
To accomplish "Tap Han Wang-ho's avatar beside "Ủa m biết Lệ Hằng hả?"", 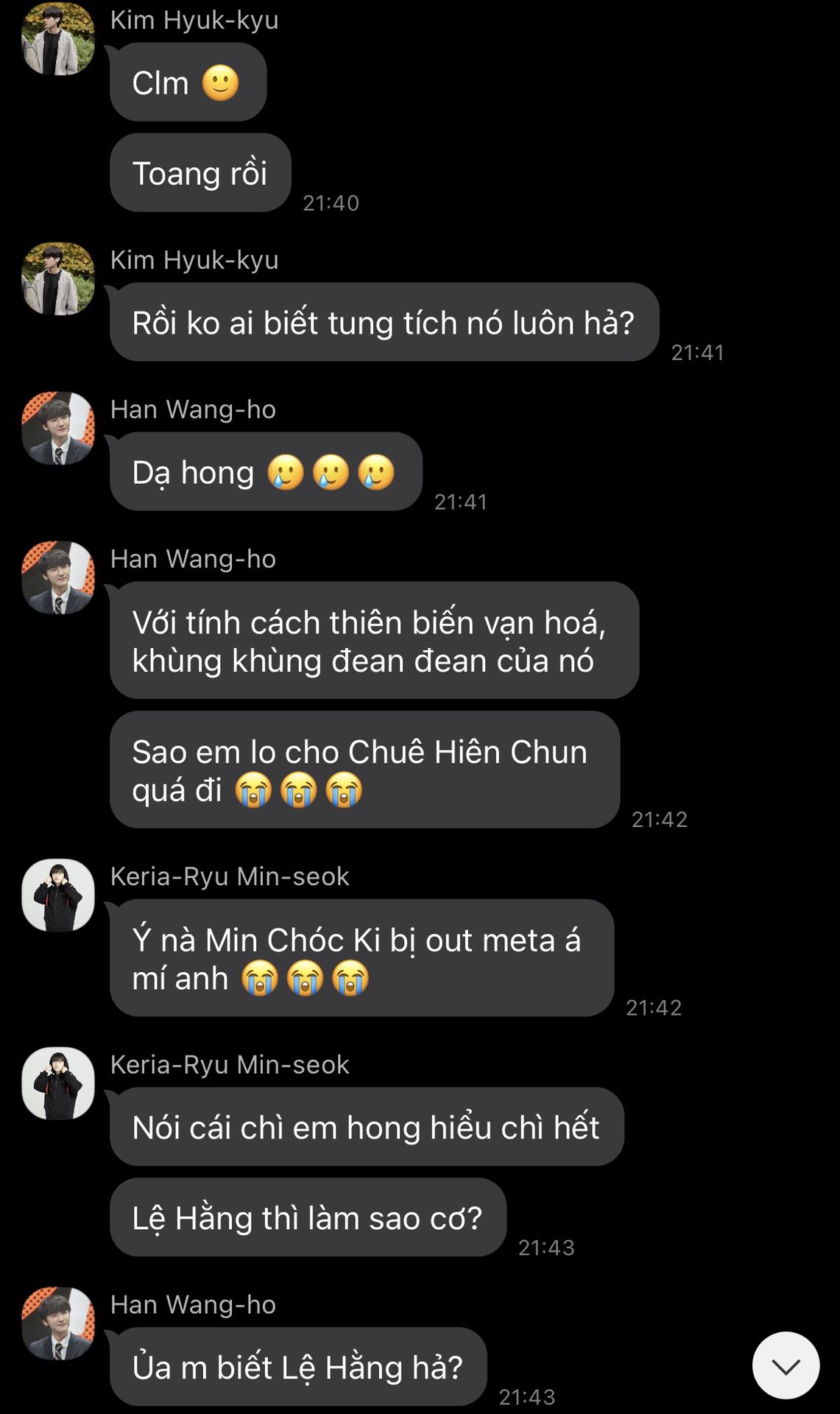I will pyautogui.click(x=58, y=1323).
